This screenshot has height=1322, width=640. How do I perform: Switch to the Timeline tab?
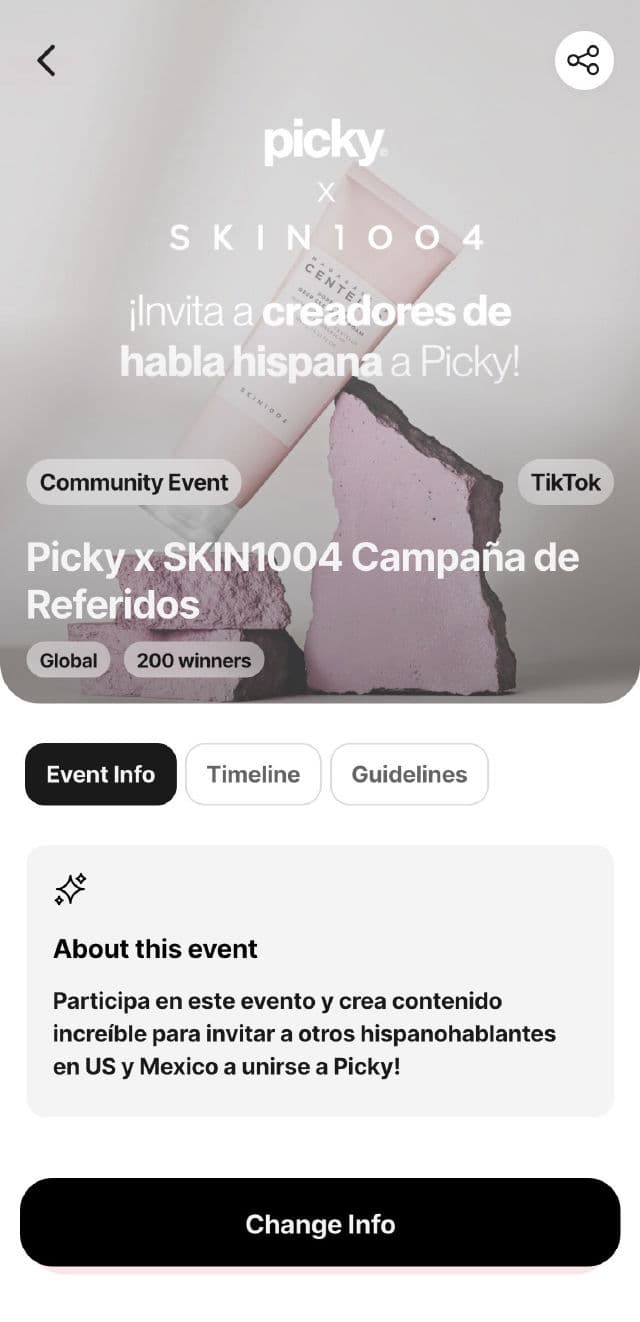tap(253, 774)
